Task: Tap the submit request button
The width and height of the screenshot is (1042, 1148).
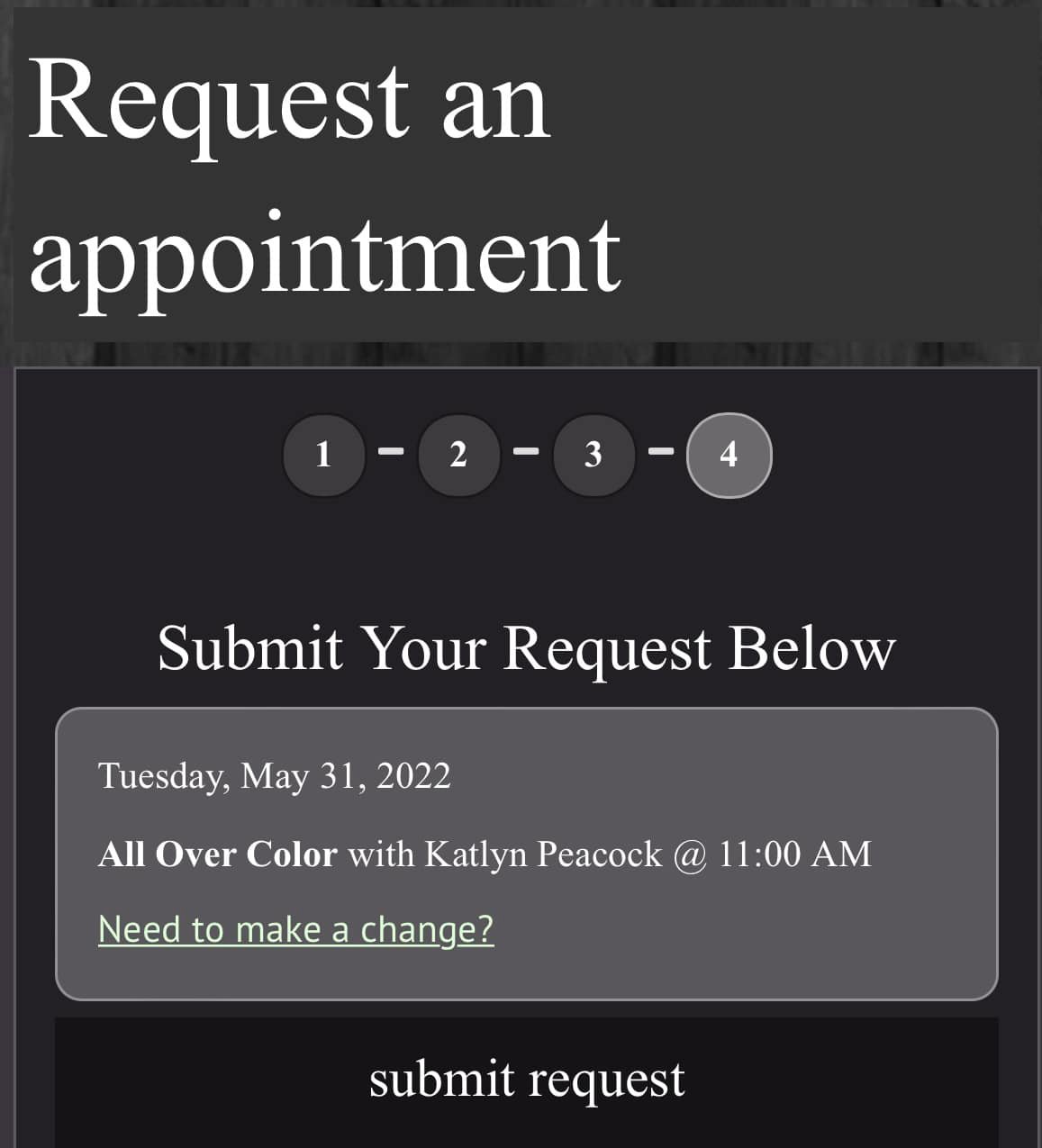Action: pyautogui.click(x=527, y=1081)
